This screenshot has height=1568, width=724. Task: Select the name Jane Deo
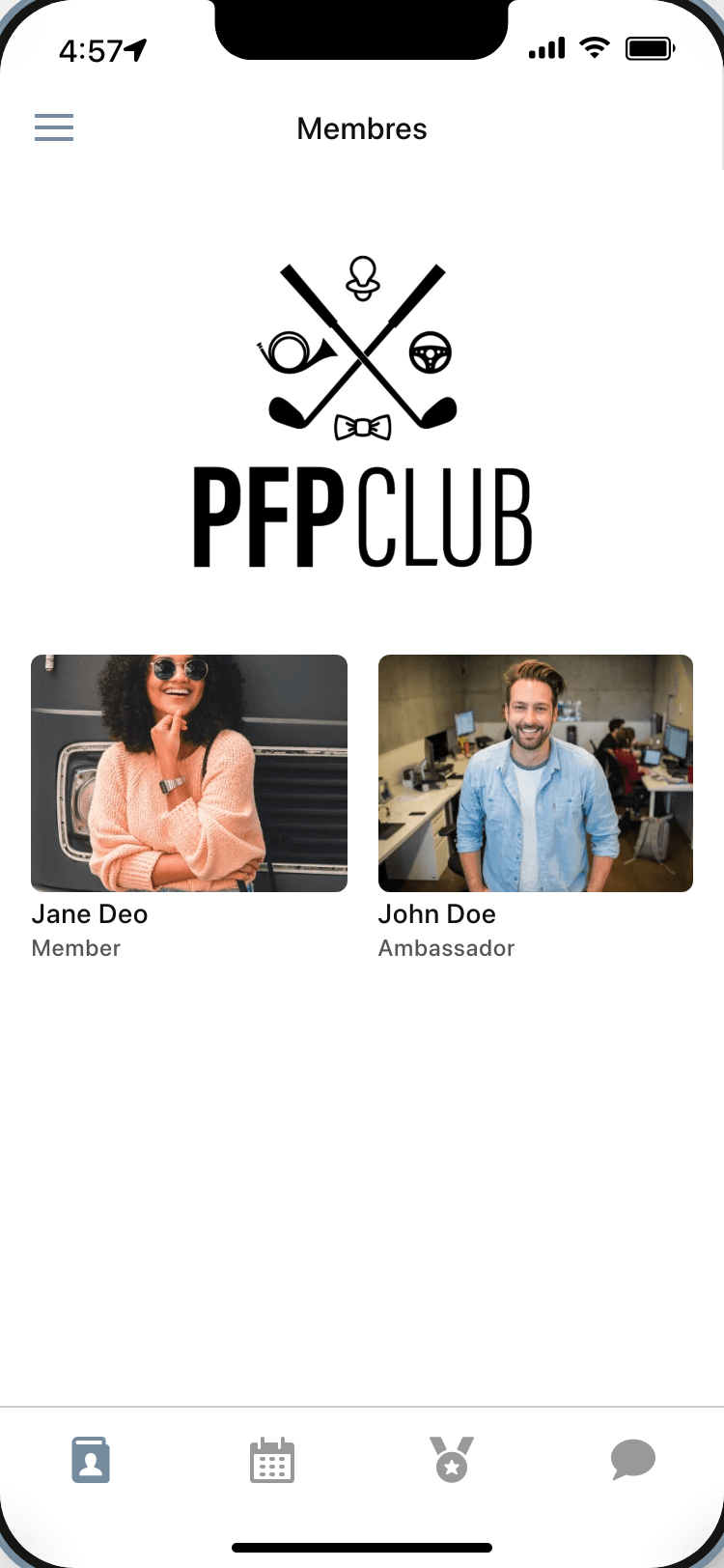coord(89,913)
